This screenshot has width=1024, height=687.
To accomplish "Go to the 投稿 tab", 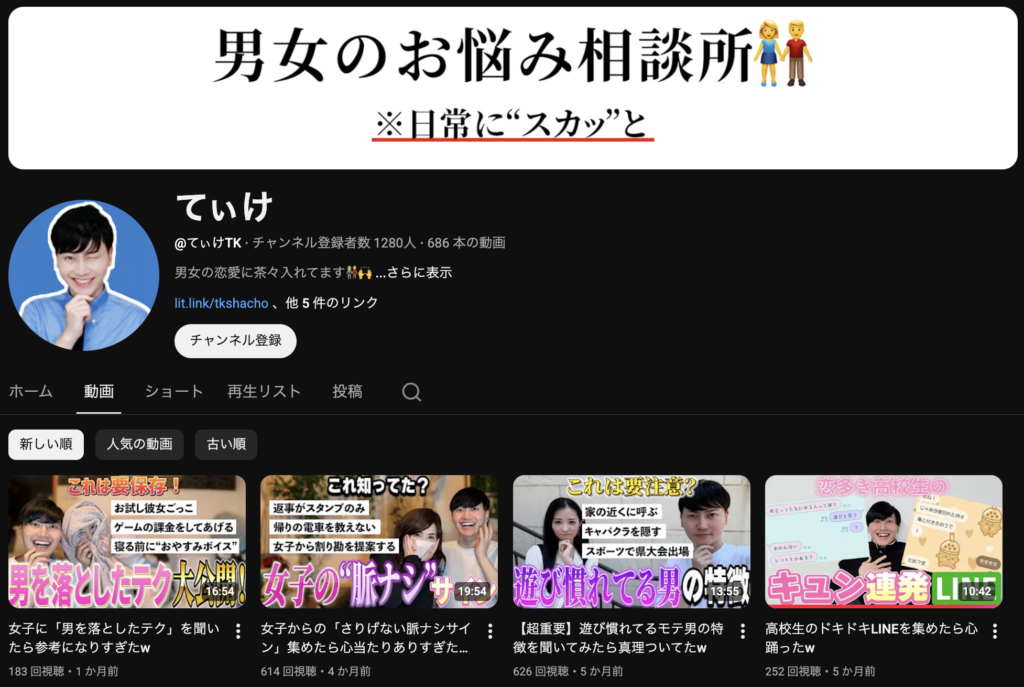I will coord(347,391).
